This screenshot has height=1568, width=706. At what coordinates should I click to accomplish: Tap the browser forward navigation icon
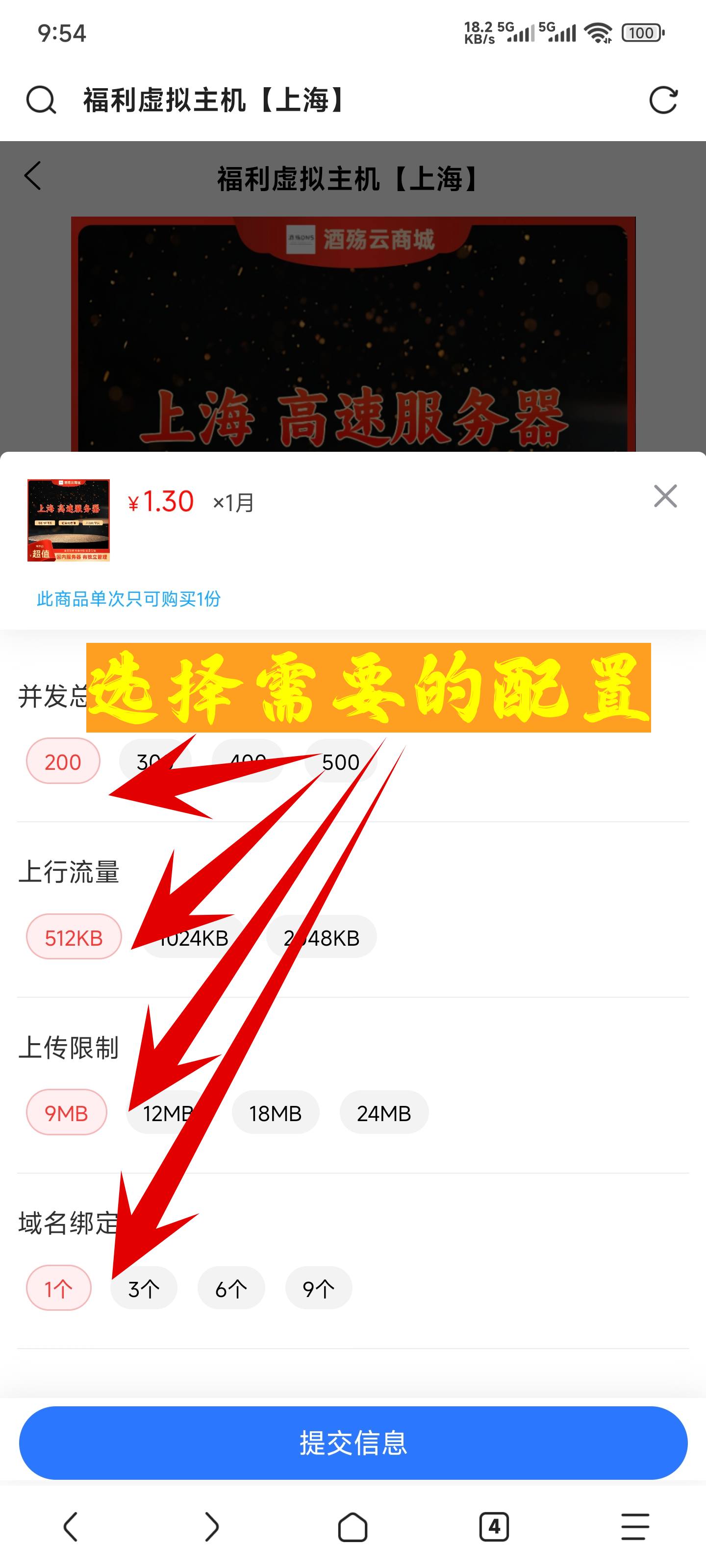pyautogui.click(x=212, y=1527)
